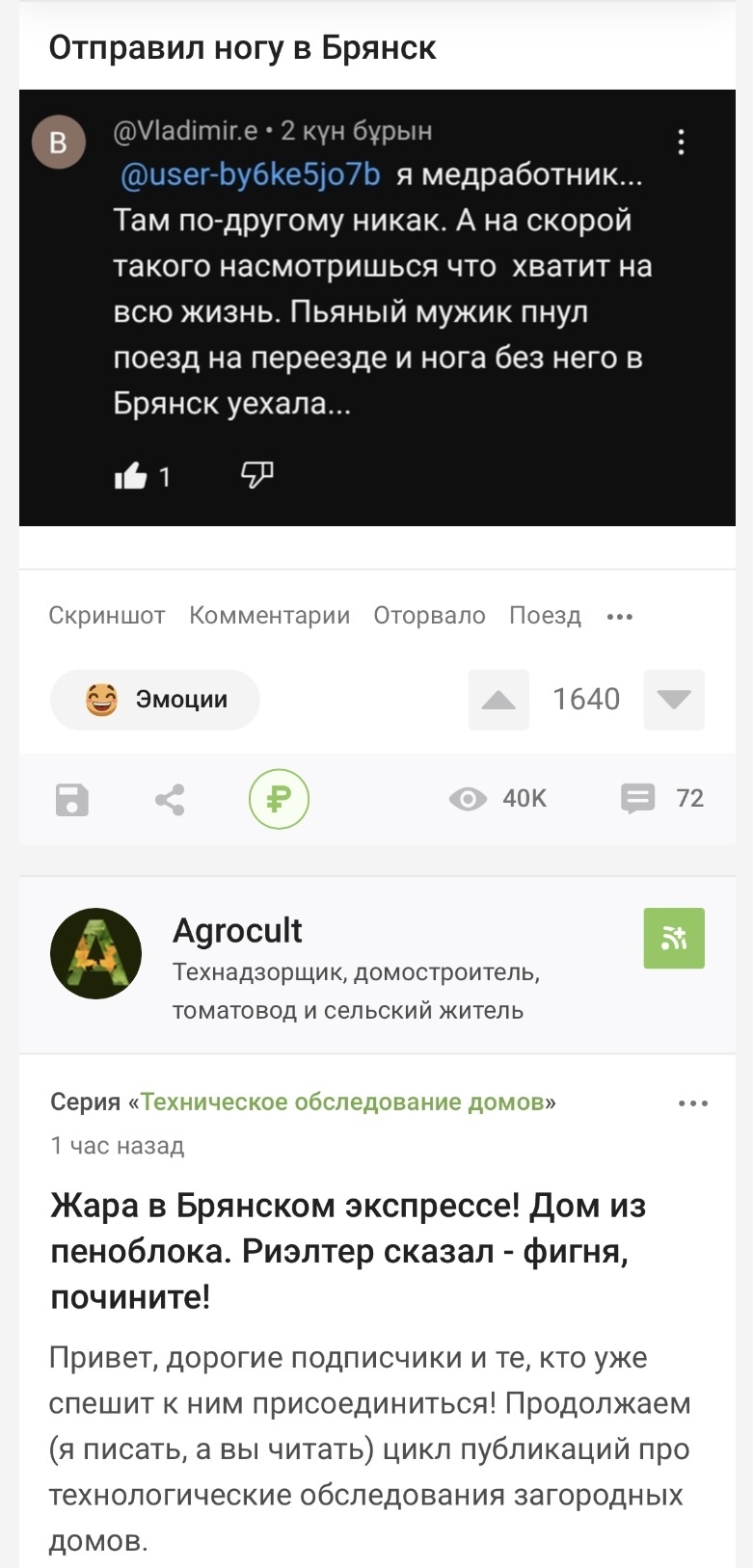Open the embedded comment screenshot image
753x1568 pixels.
point(376,306)
